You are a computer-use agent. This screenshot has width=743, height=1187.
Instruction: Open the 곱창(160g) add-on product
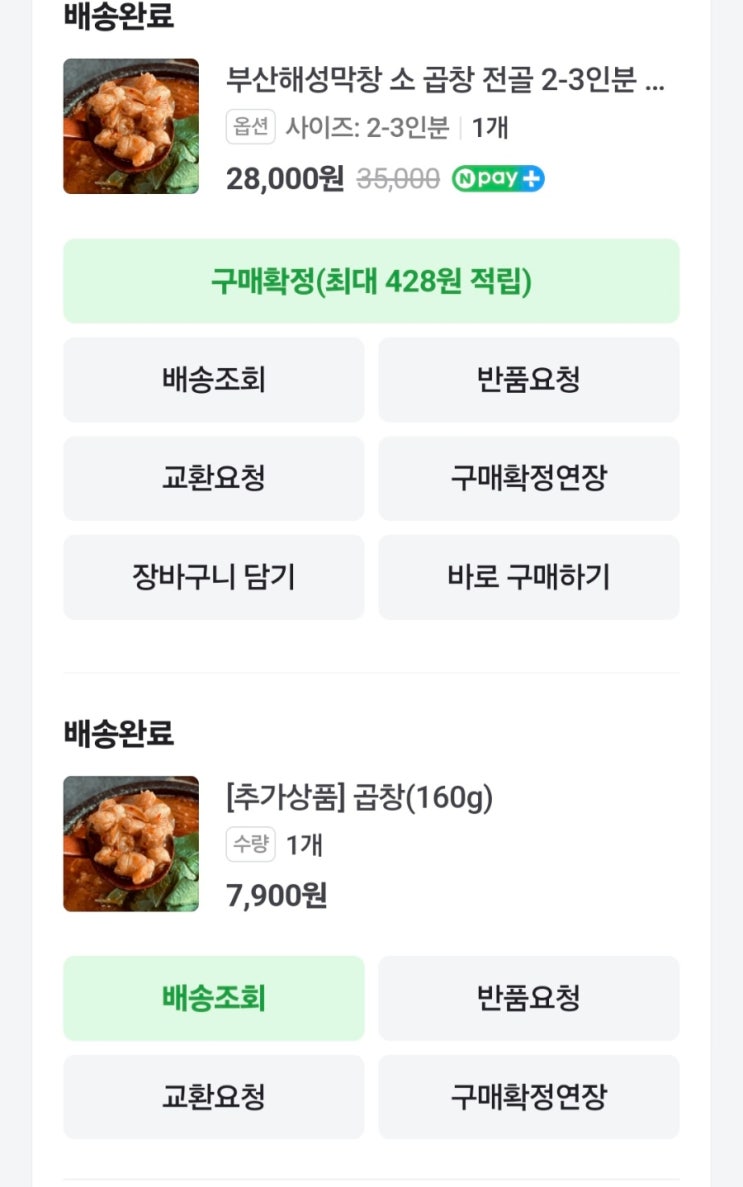point(359,797)
